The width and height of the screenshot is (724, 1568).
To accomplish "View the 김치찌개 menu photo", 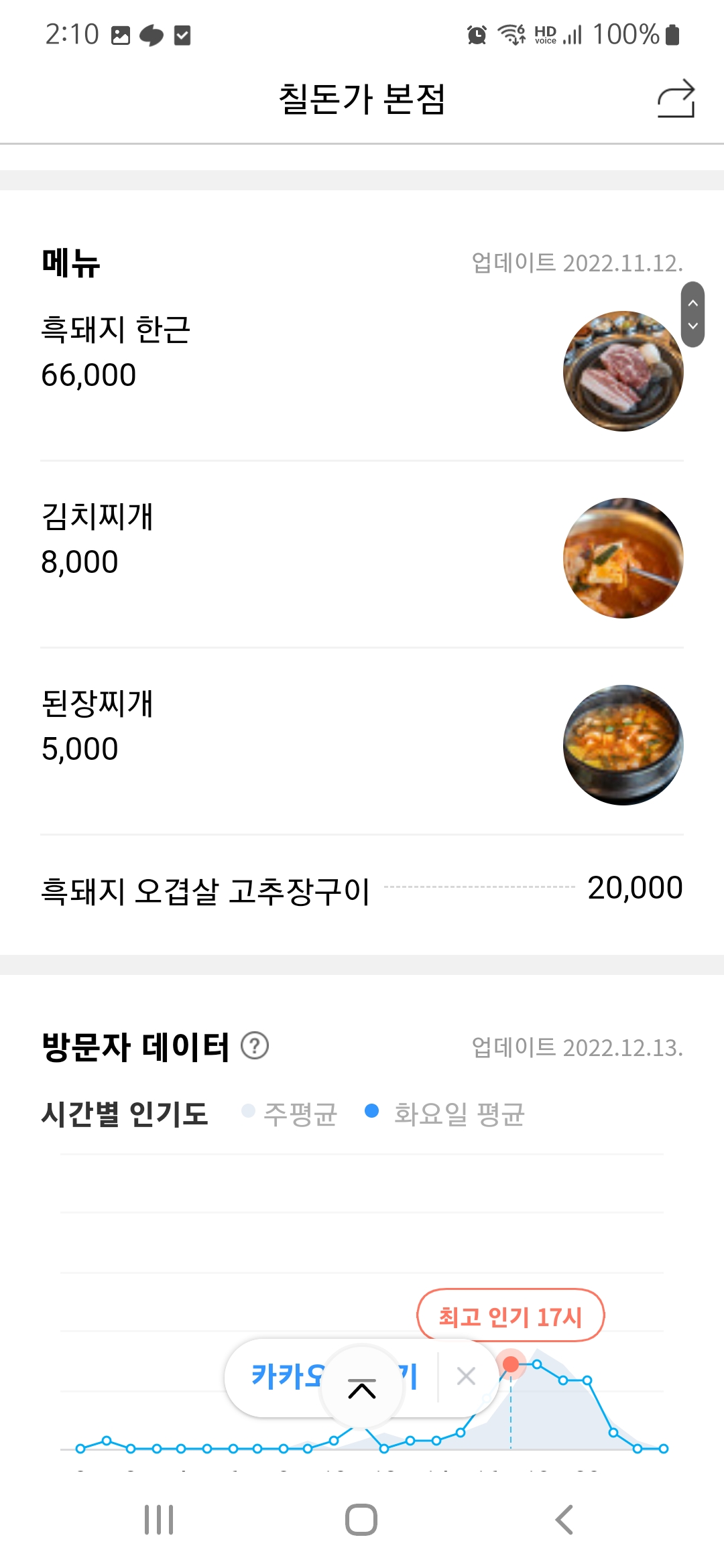I will point(623,558).
